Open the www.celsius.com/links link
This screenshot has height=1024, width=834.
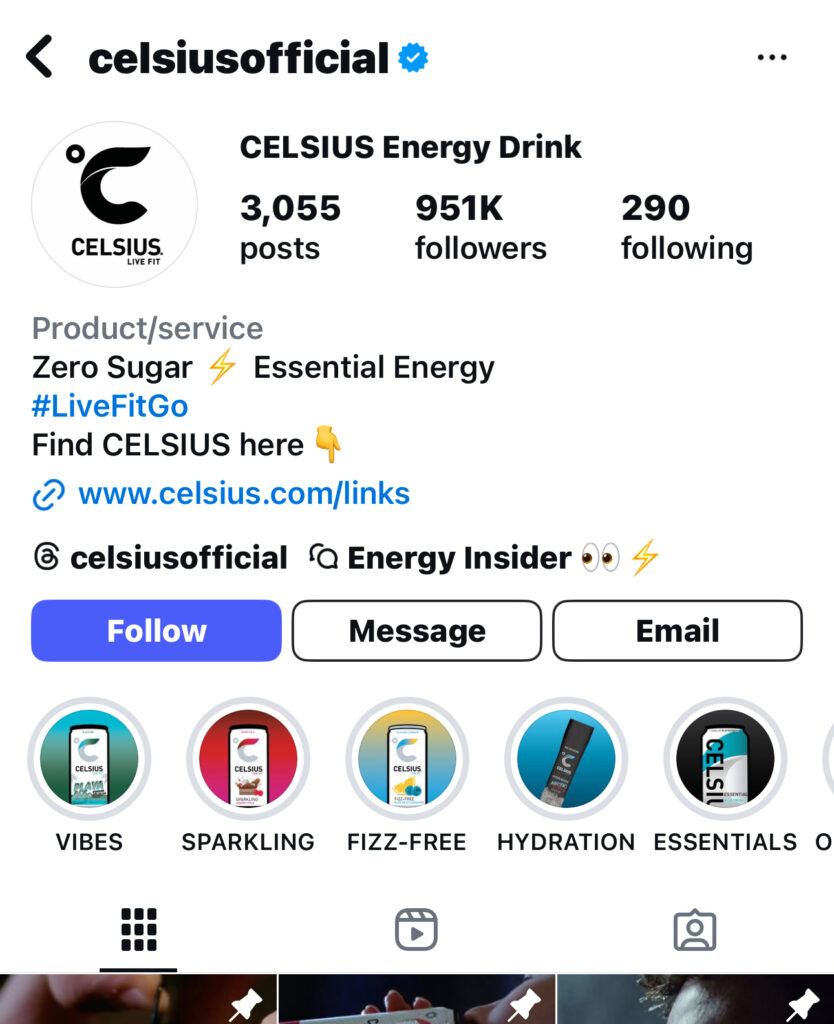[x=243, y=493]
